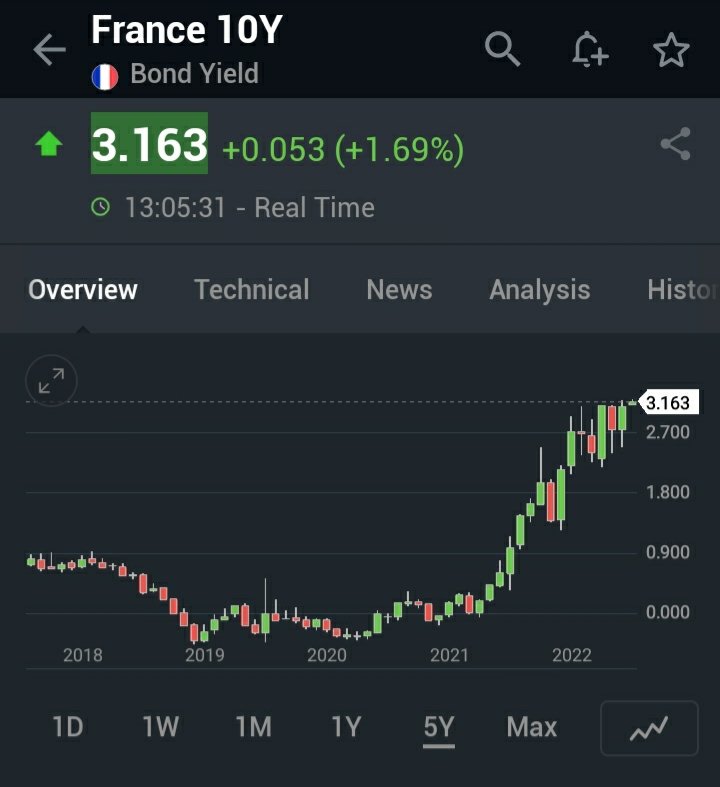Viewport: 720px width, 787px height.
Task: Select the 5Y chart range
Action: point(439,727)
